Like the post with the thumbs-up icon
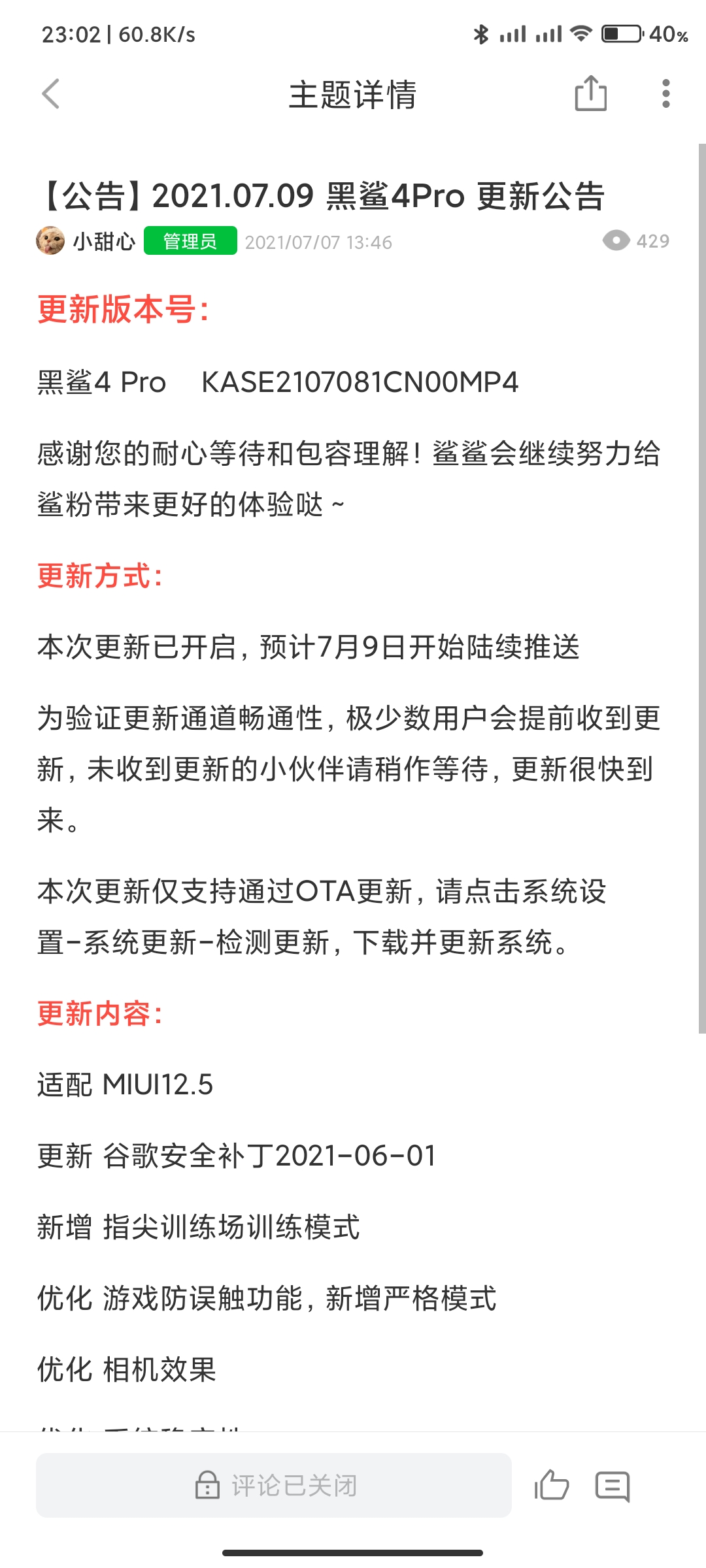This screenshot has height=1568, width=706. tap(552, 1486)
